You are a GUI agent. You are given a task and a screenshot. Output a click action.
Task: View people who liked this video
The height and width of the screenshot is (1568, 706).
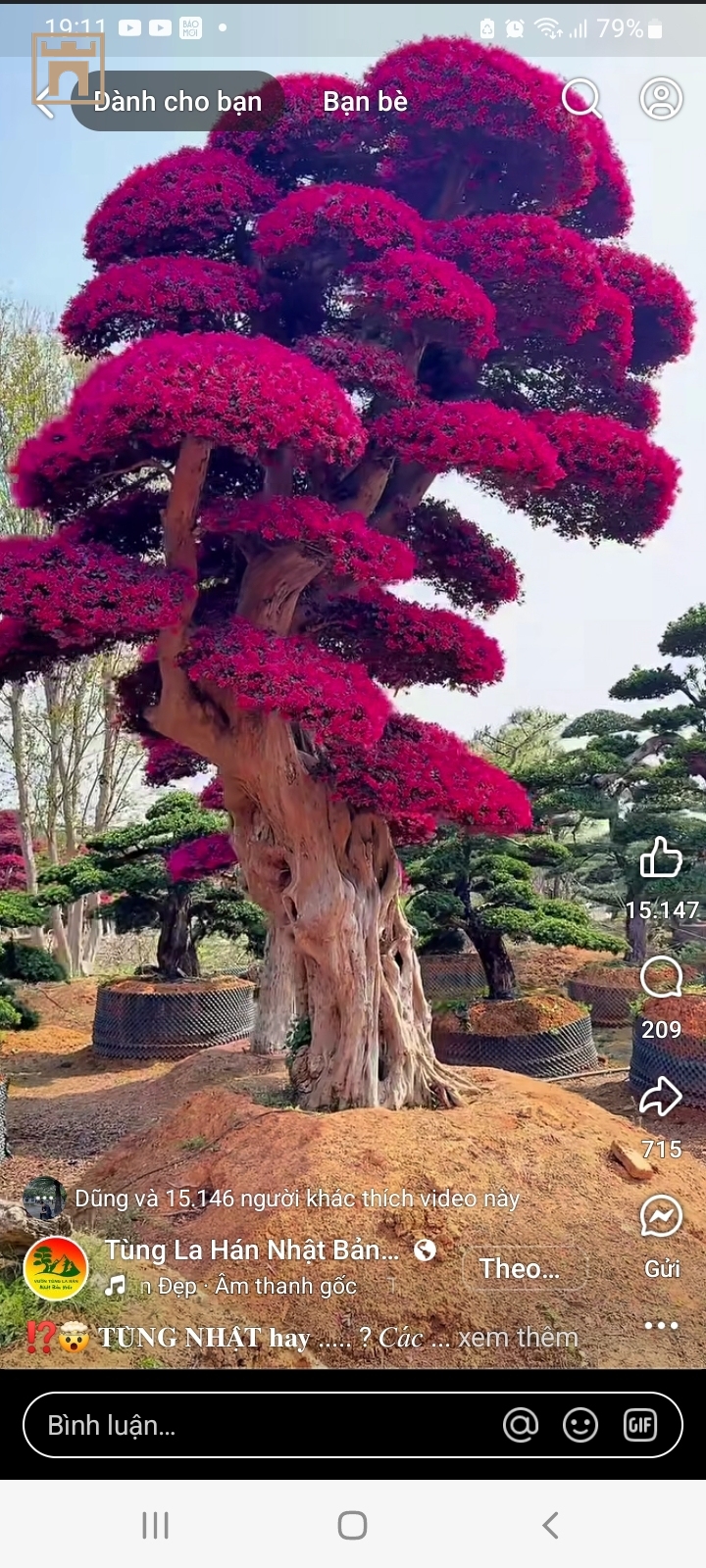pyautogui.click(x=294, y=1198)
